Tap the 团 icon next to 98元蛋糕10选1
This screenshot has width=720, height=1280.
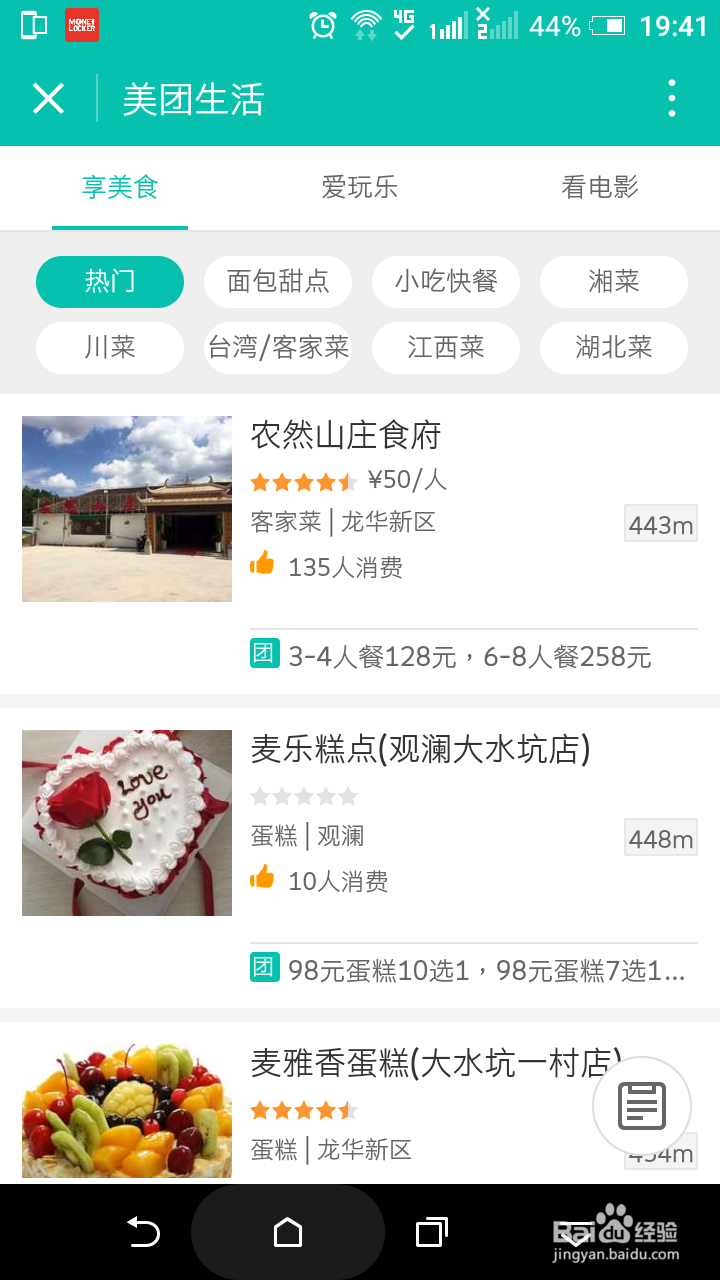264,967
